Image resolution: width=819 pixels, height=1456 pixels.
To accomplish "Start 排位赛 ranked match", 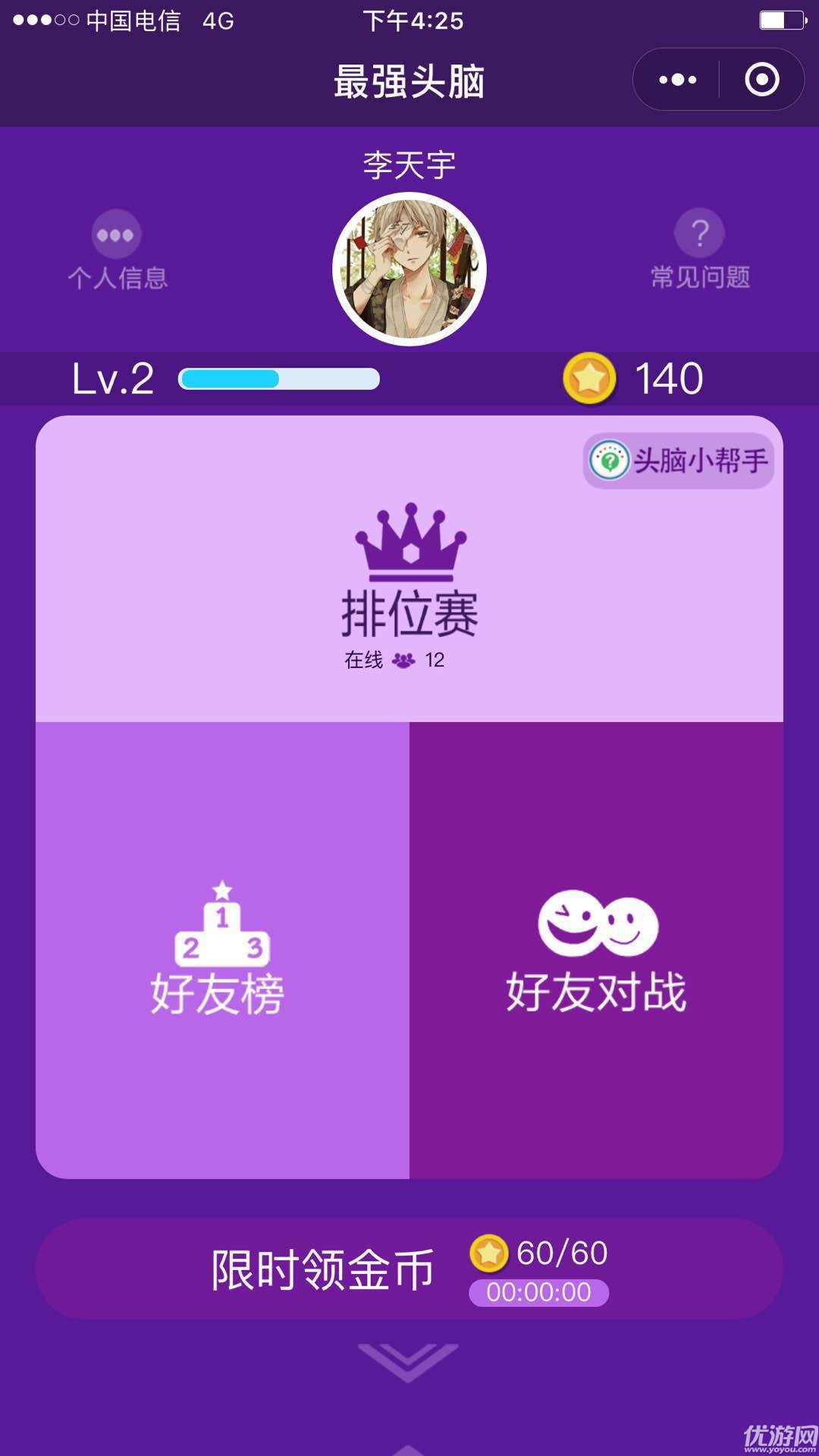I will 409,569.
